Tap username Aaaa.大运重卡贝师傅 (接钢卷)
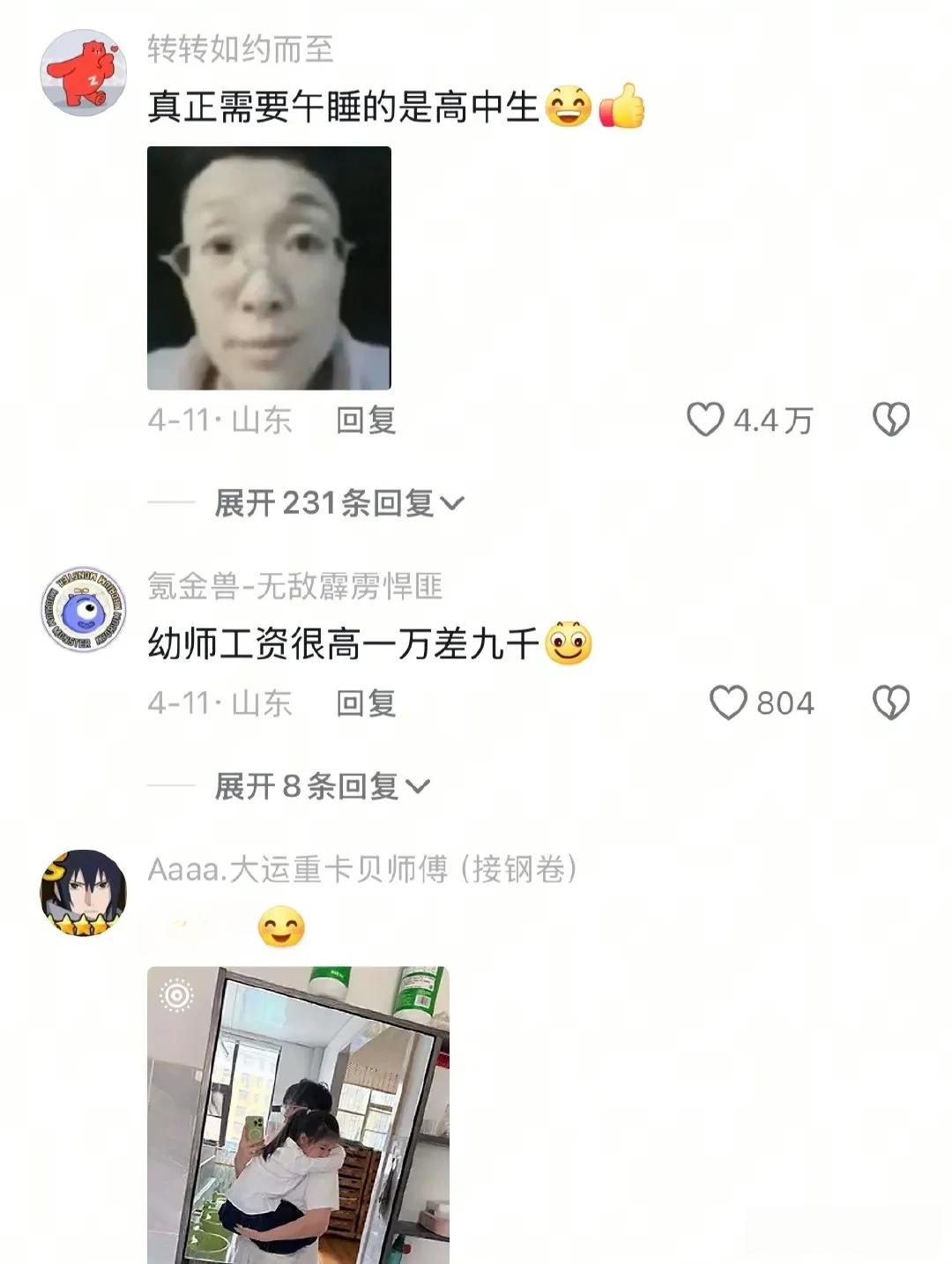 [x=362, y=869]
